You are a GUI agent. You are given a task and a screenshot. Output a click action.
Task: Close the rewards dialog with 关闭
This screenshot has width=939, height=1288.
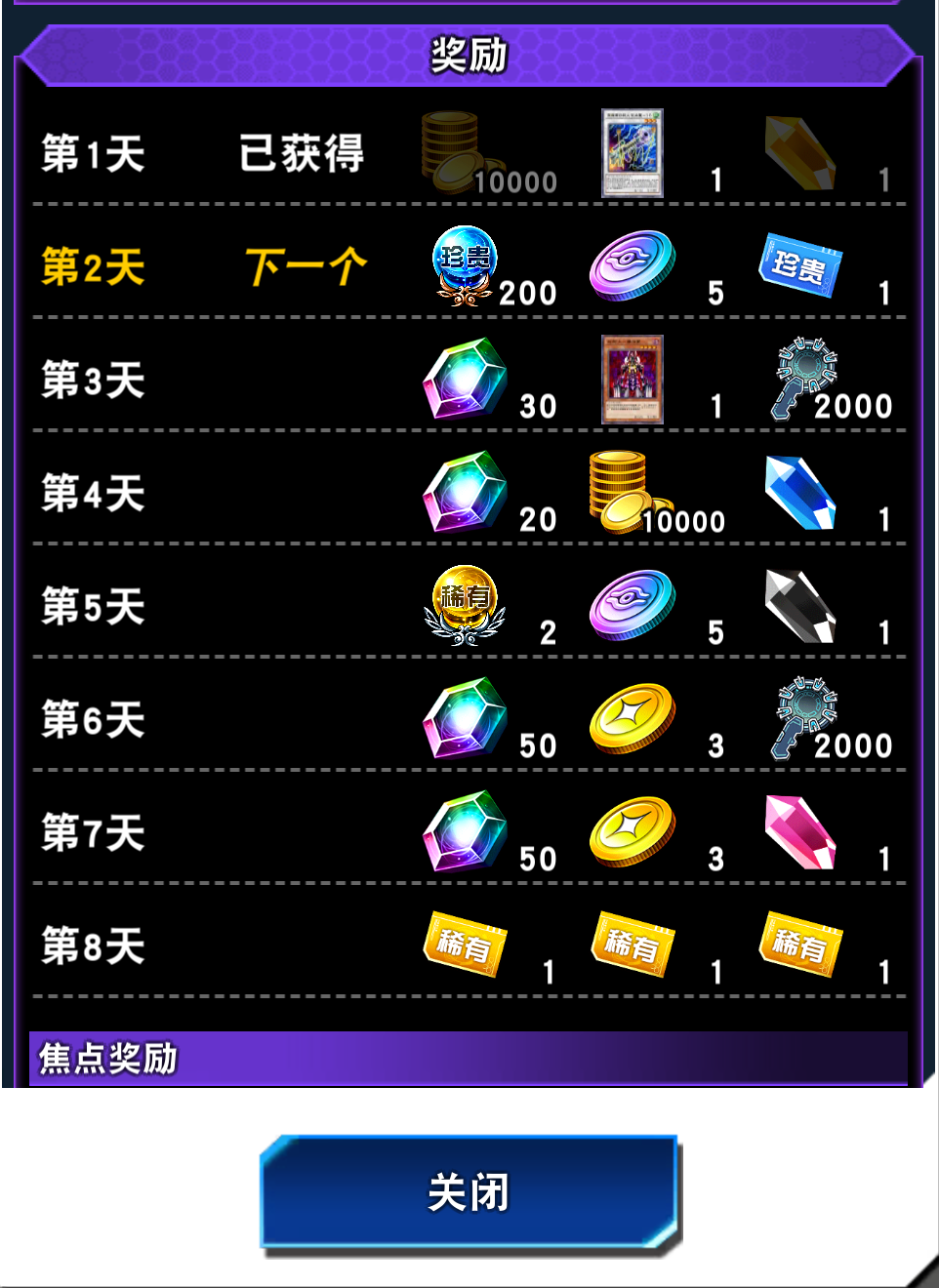point(469,1192)
